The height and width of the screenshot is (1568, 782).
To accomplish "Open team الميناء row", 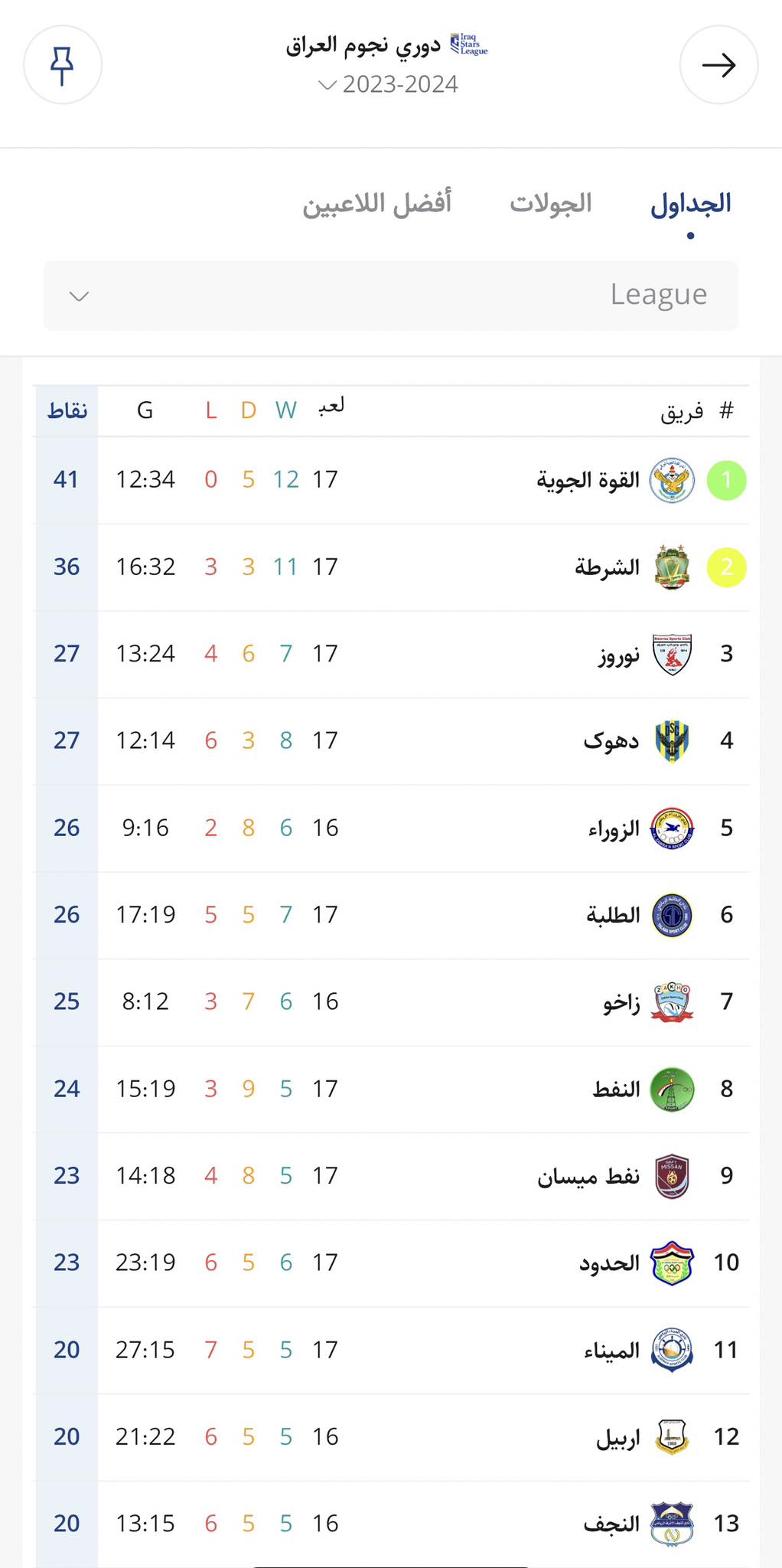I will click(x=611, y=1350).
